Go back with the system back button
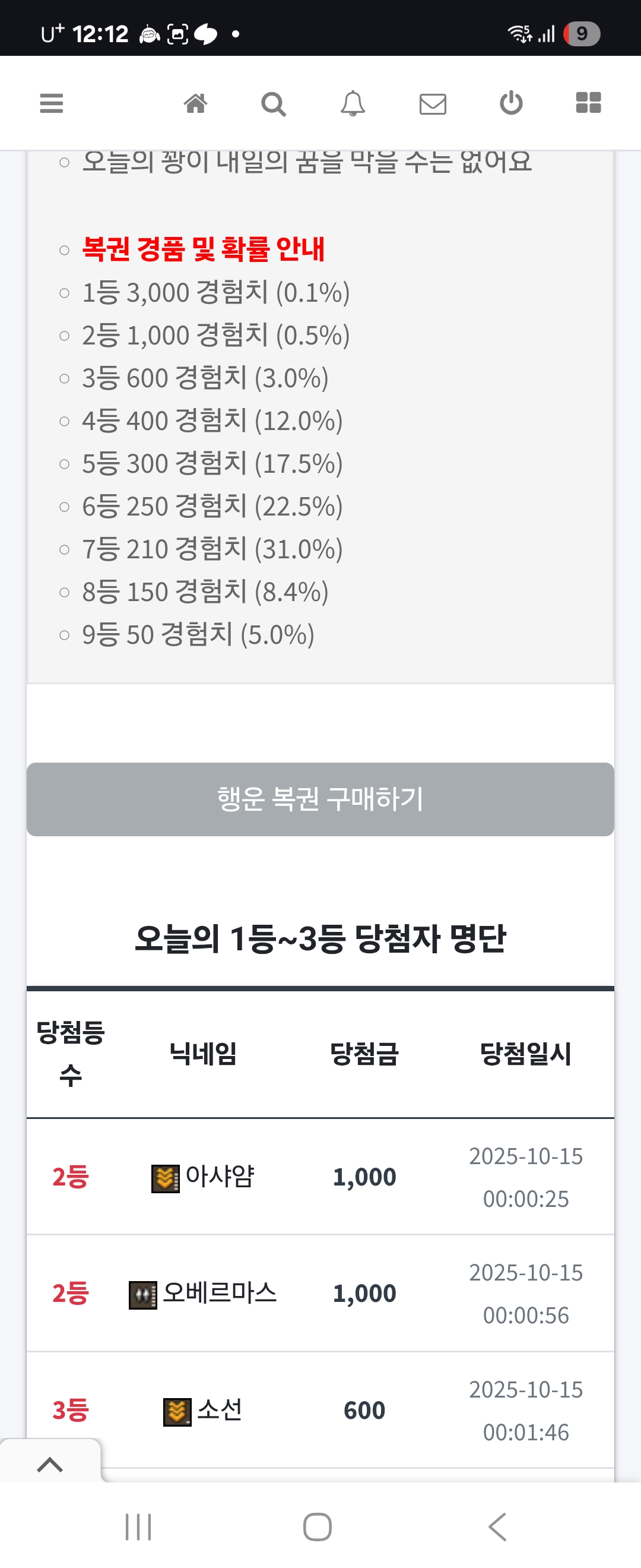This screenshot has width=641, height=1568. click(497, 1526)
